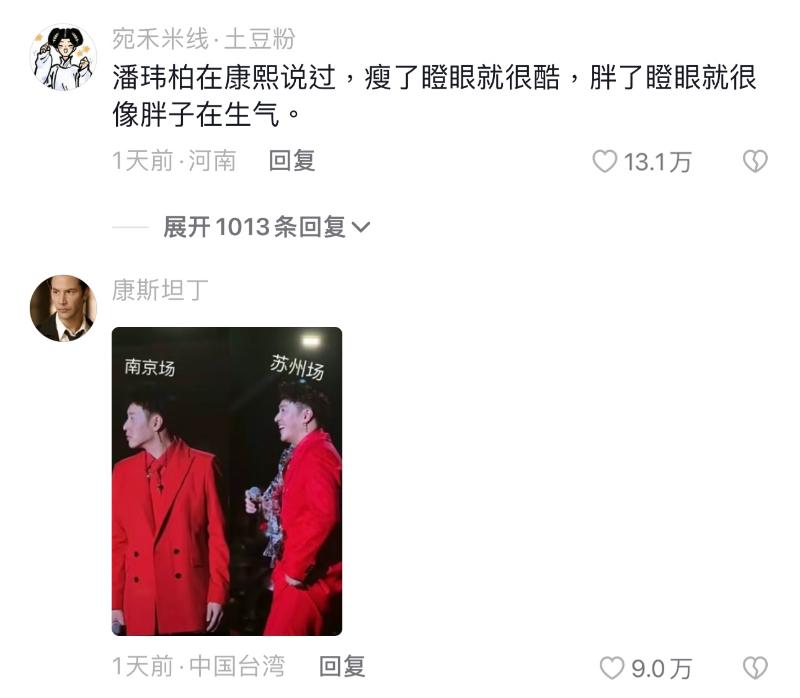Open 康斯坦丁's profile avatar
This screenshot has height=698, width=800.
pos(64,308)
